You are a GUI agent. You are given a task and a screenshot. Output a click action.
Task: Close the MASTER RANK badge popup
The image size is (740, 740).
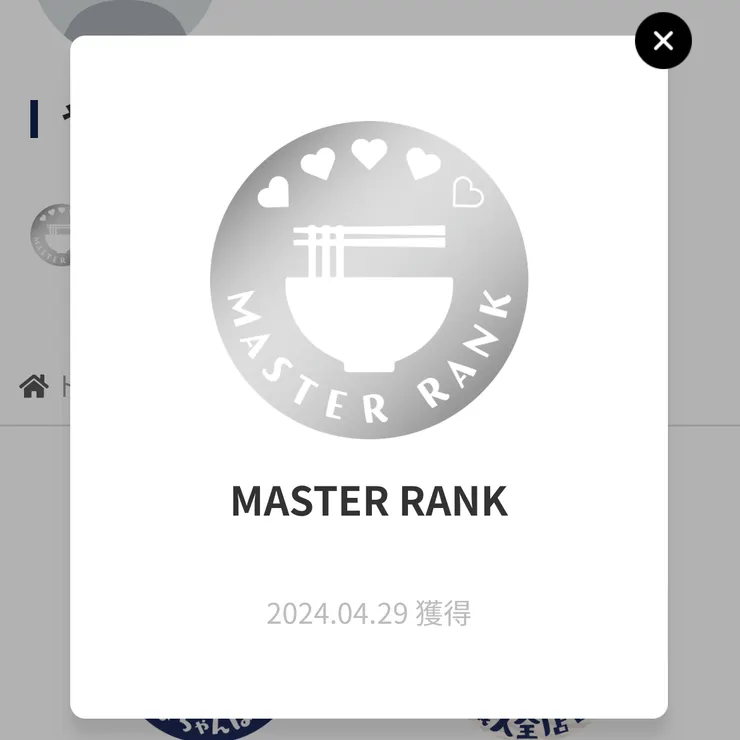pyautogui.click(x=663, y=41)
